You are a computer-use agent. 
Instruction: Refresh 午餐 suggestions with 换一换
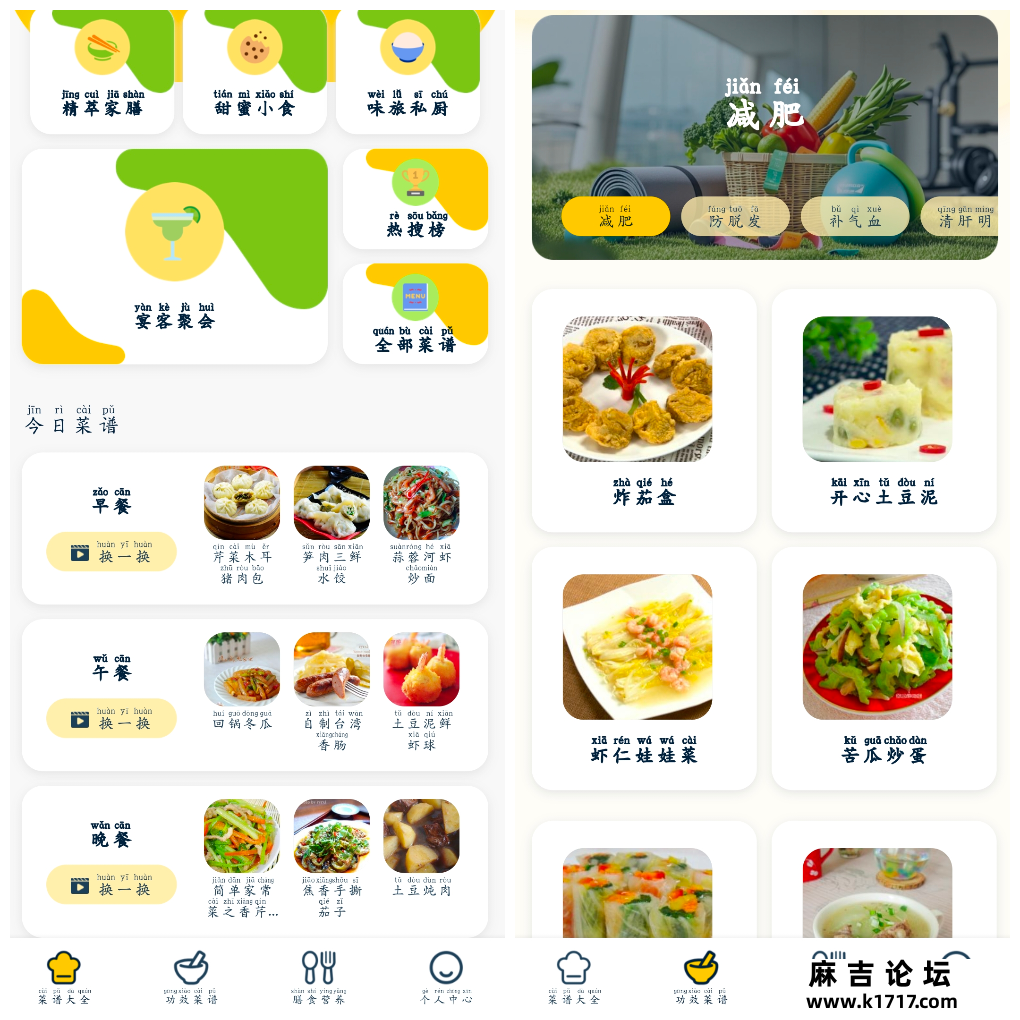[x=111, y=718]
